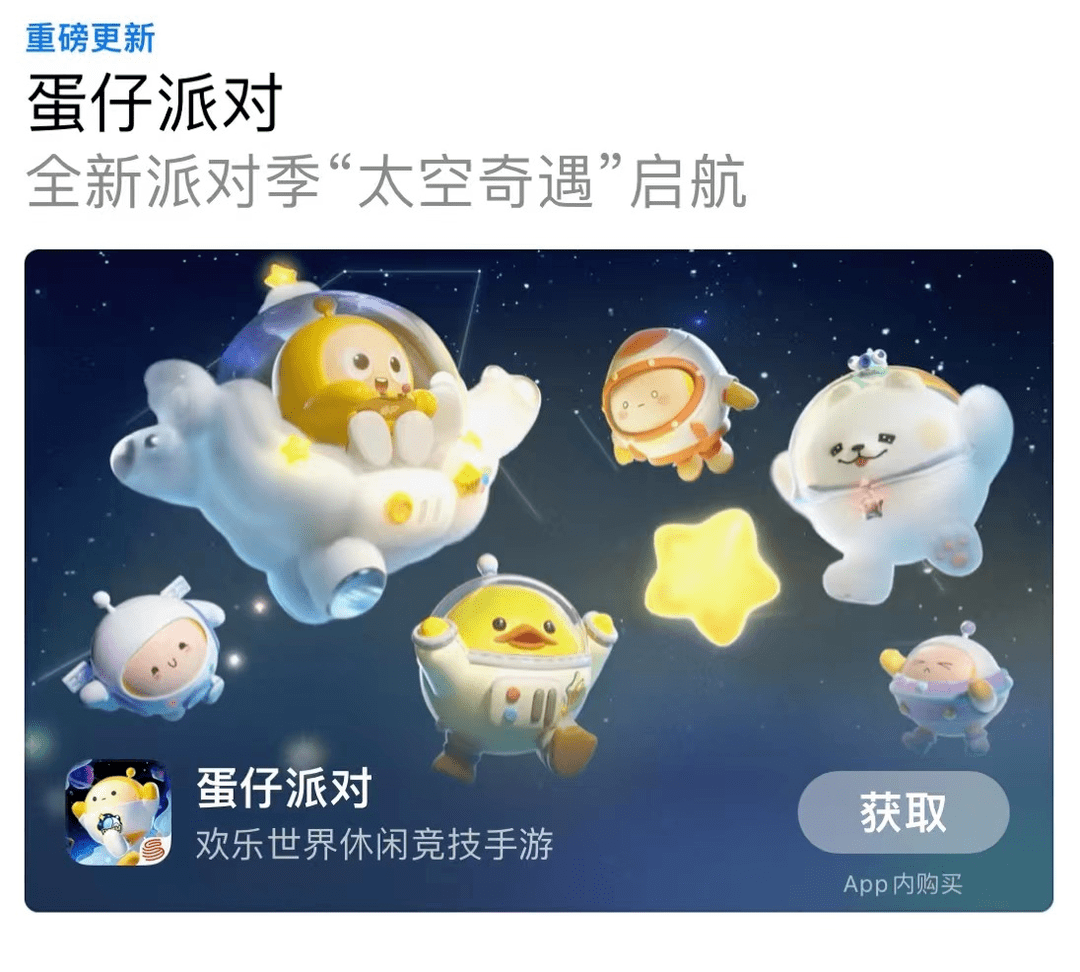The height and width of the screenshot is (972, 1080).
Task: Tap the 获取 button for 蛋仔派对
Action: pyautogui.click(x=903, y=812)
